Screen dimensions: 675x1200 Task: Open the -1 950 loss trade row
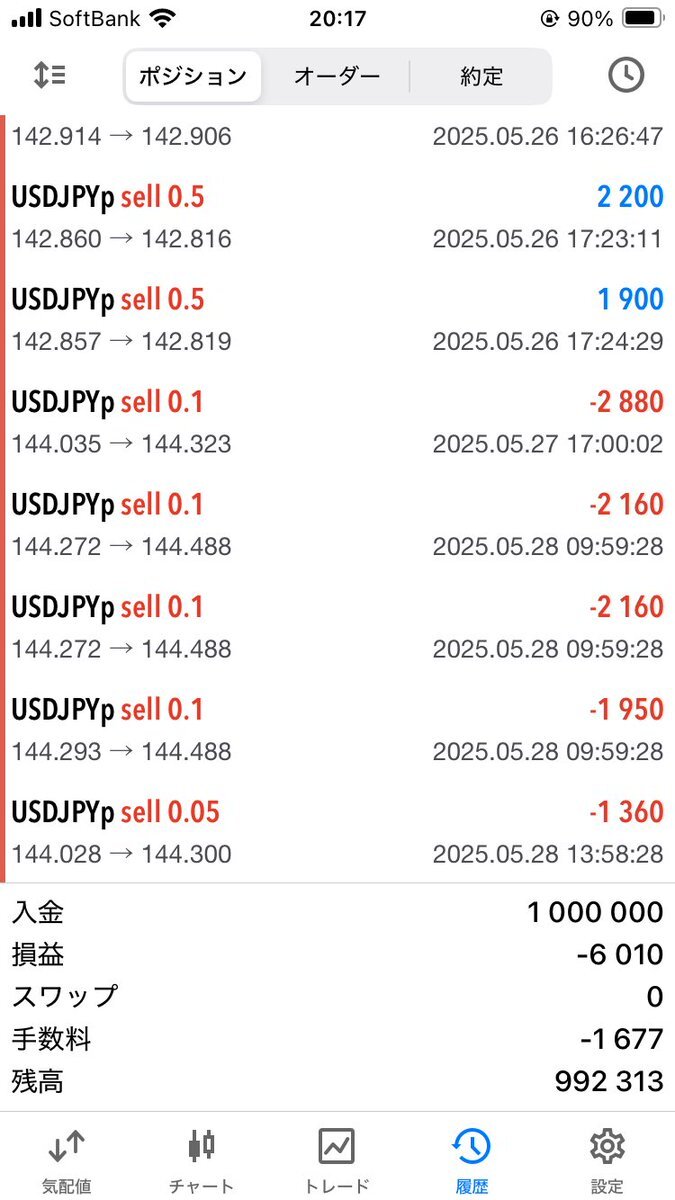tap(337, 728)
